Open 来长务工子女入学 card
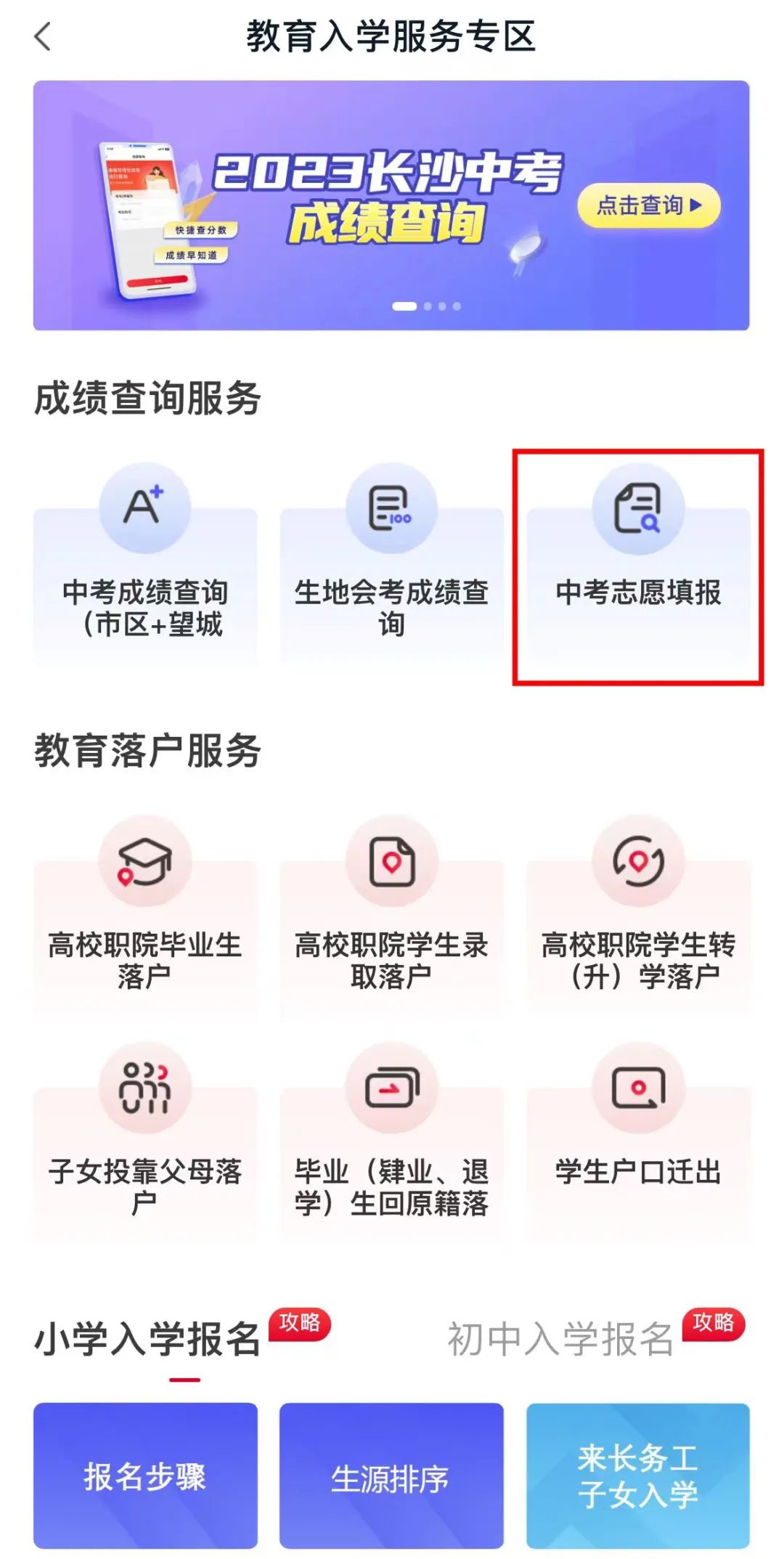Image resolution: width=784 pixels, height=1559 pixels. (x=638, y=1475)
